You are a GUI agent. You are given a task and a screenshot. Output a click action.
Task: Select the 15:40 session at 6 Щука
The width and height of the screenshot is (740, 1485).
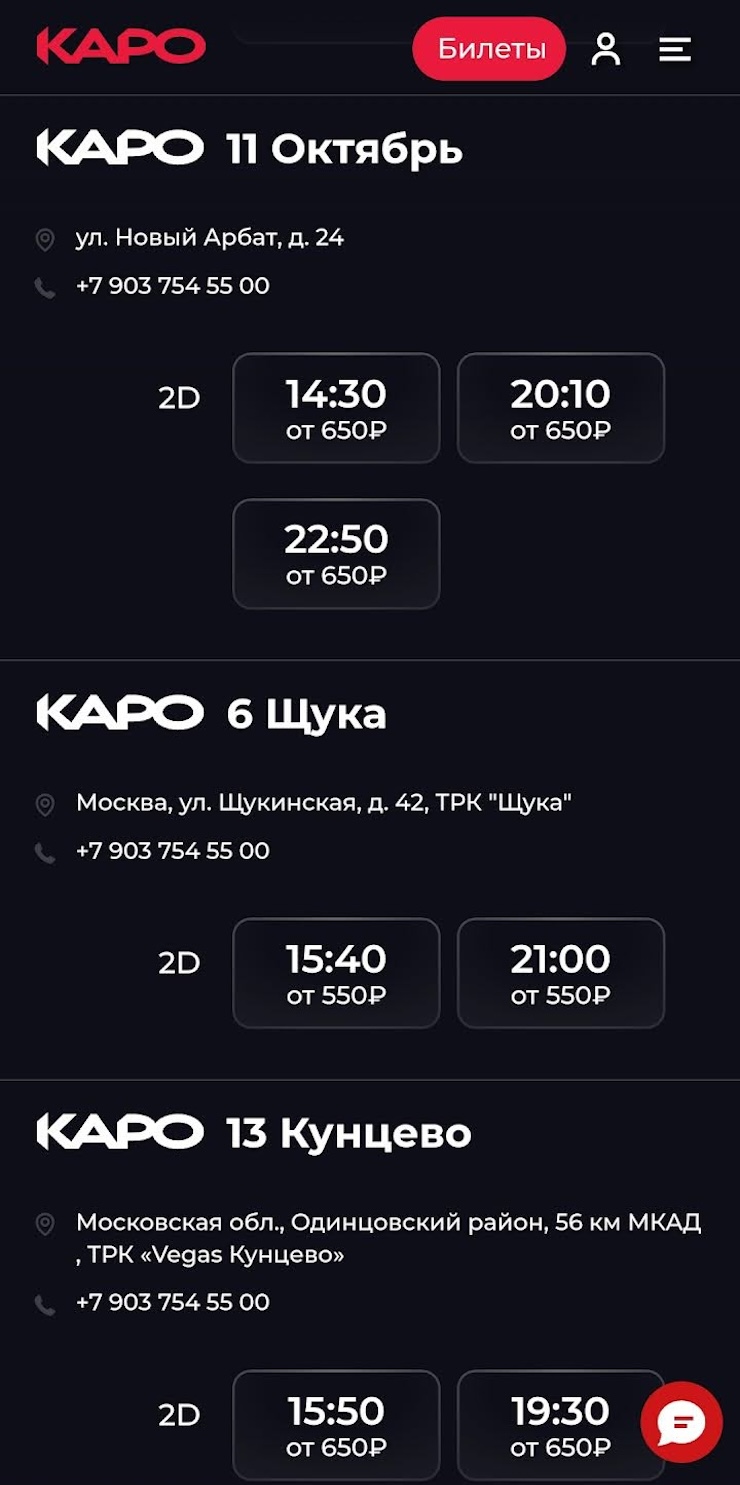coord(336,973)
